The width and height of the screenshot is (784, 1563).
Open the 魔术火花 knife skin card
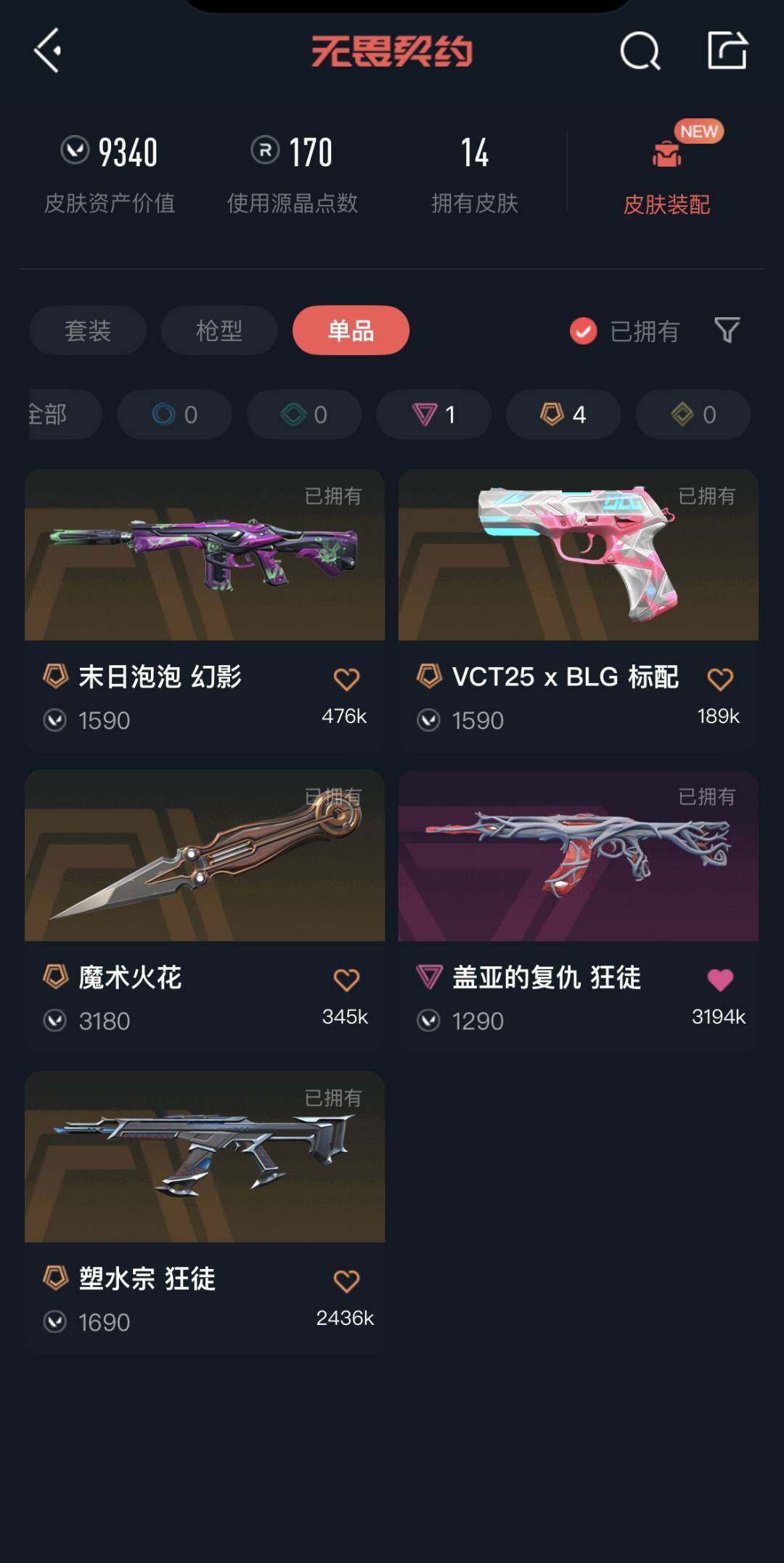205,911
